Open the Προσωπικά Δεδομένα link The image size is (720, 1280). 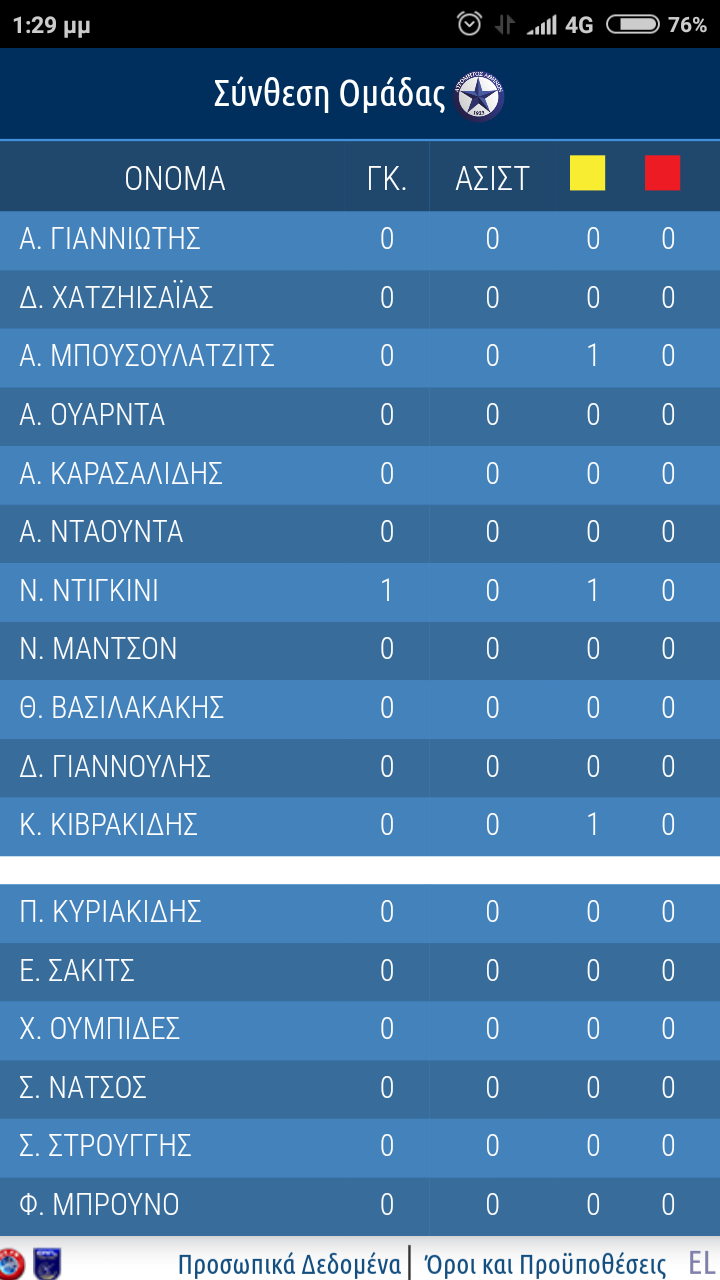(x=289, y=1264)
